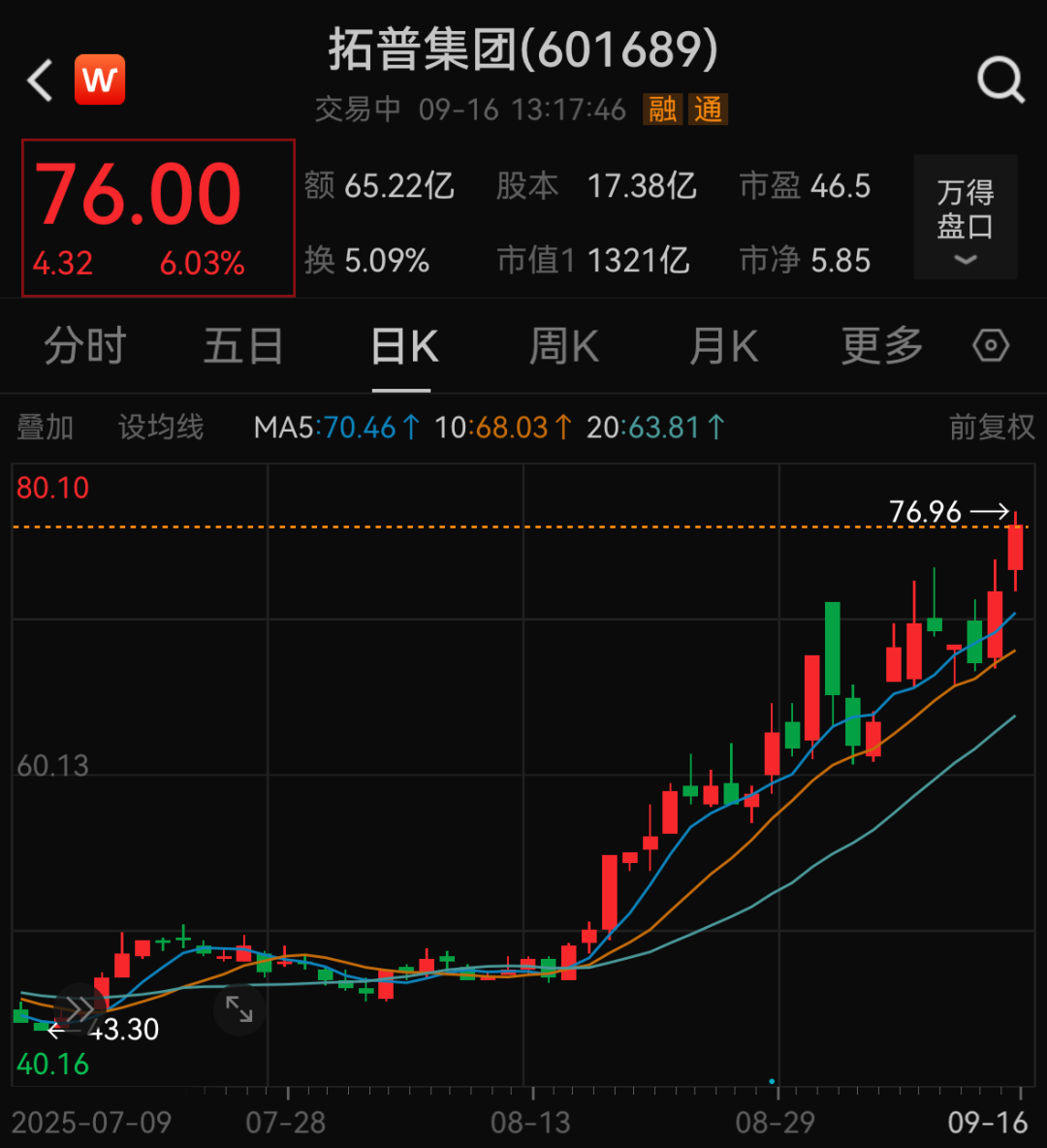This screenshot has width=1047, height=1148.
Task: Open 设均线 moving average settings
Action: tap(161, 427)
